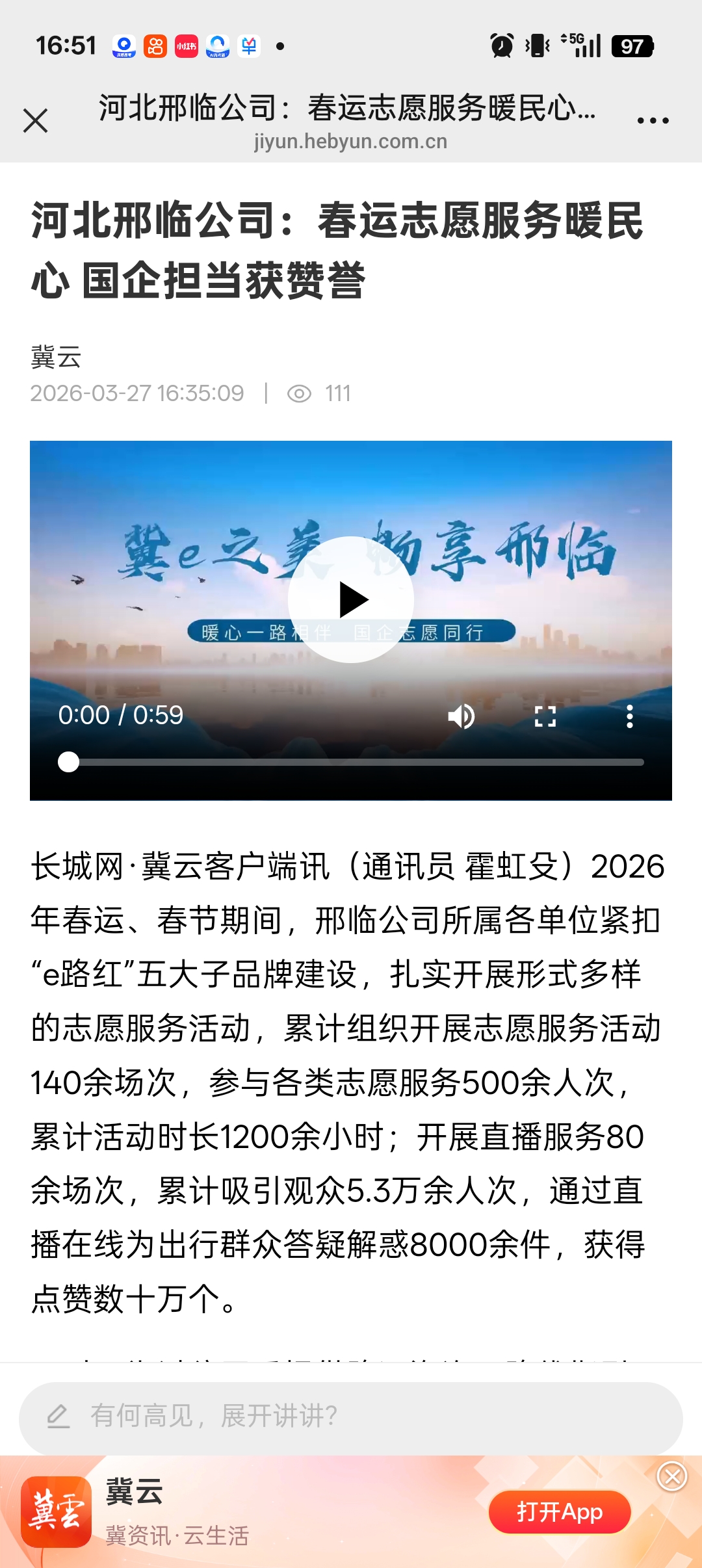Image resolution: width=702 pixels, height=1568 pixels.
Task: Seek using the video progress bar
Action: coord(351,763)
